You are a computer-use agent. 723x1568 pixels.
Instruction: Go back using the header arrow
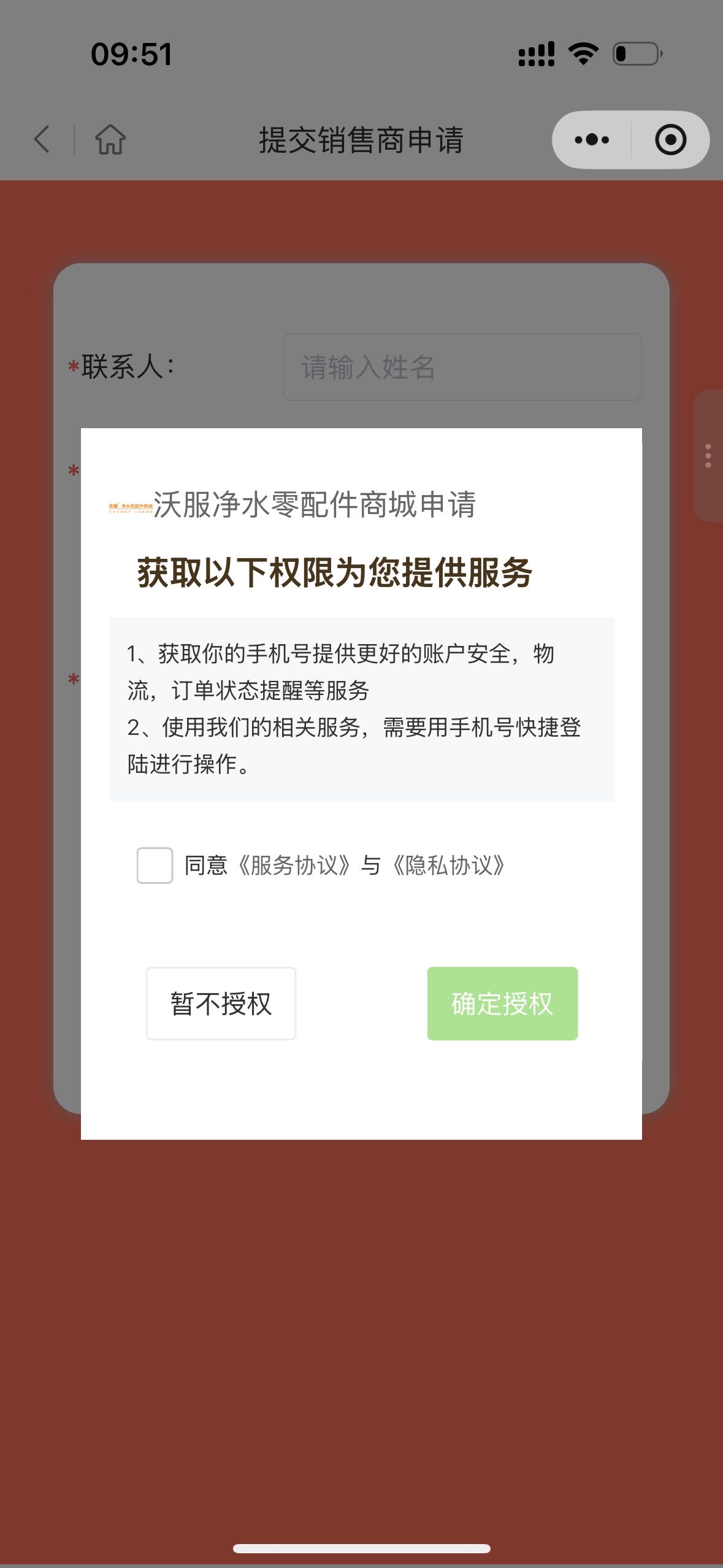[x=42, y=139]
